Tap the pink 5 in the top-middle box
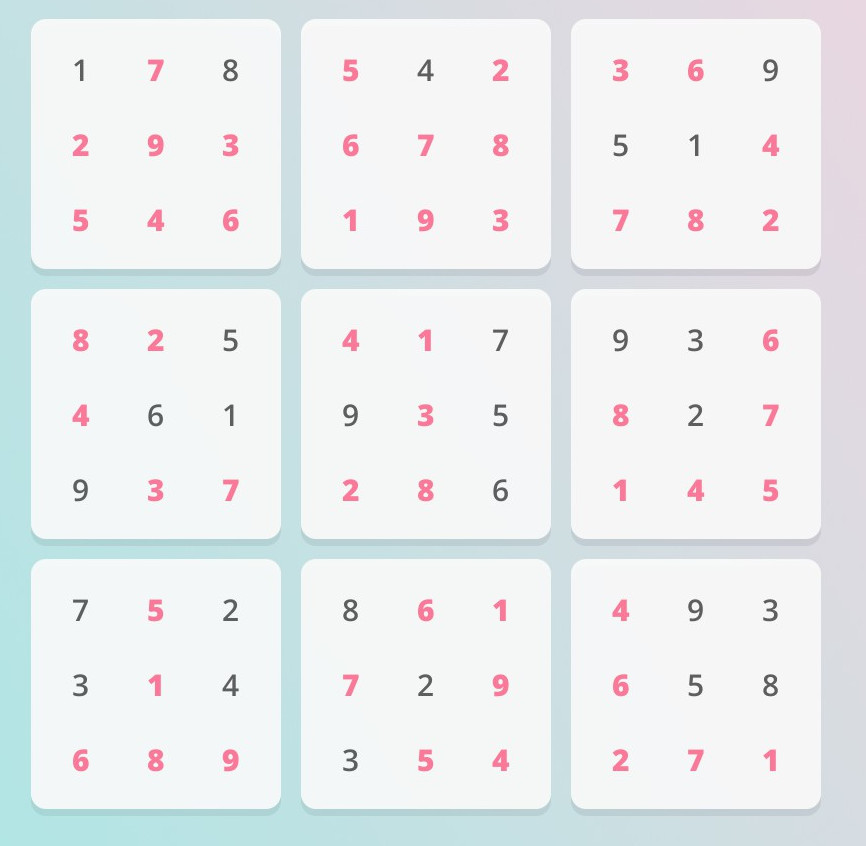Viewport: 866px width, 846px height. 350,71
